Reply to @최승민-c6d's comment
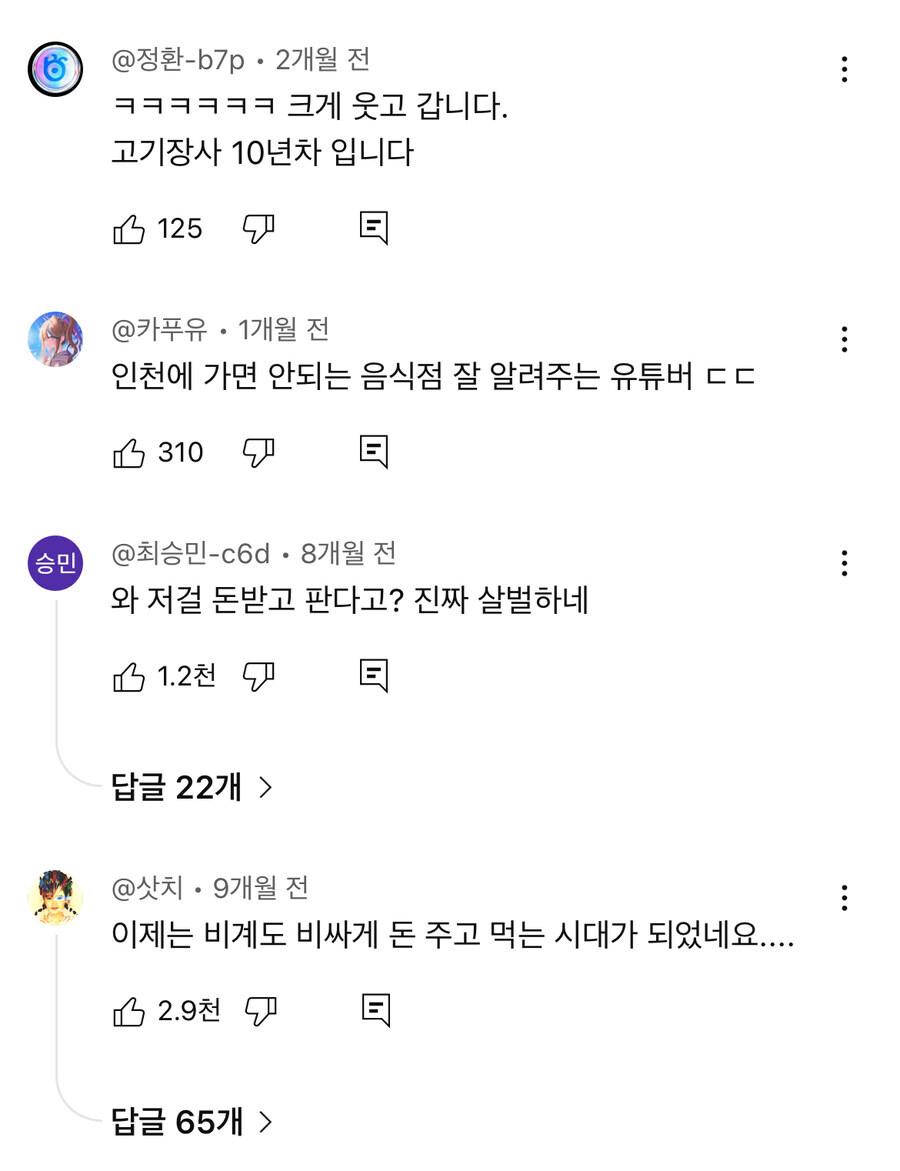The width and height of the screenshot is (900, 1171). point(373,677)
